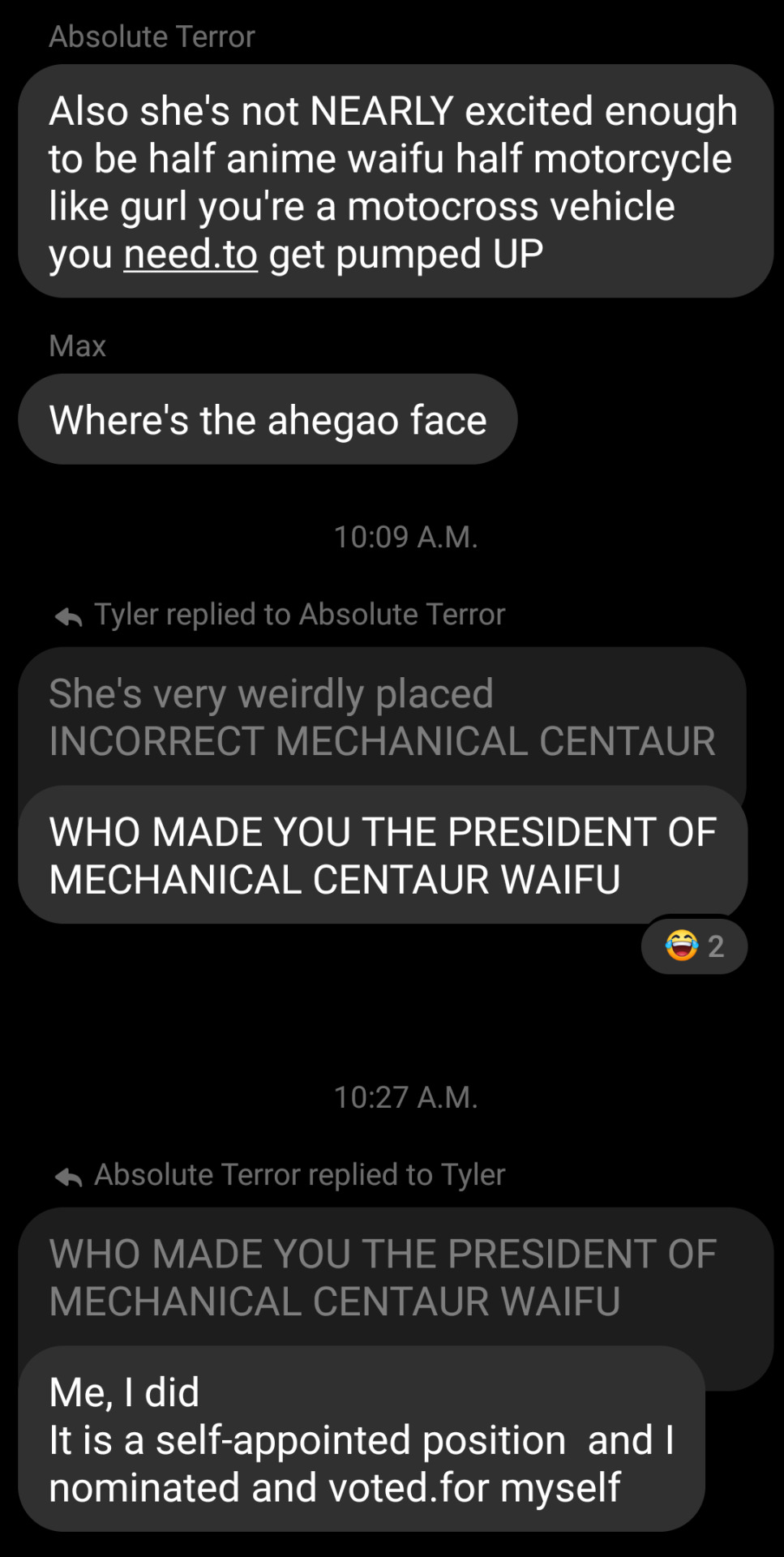View the laughing reactions on Tyler's message
Viewport: 784px width, 1557px height.
click(x=694, y=946)
